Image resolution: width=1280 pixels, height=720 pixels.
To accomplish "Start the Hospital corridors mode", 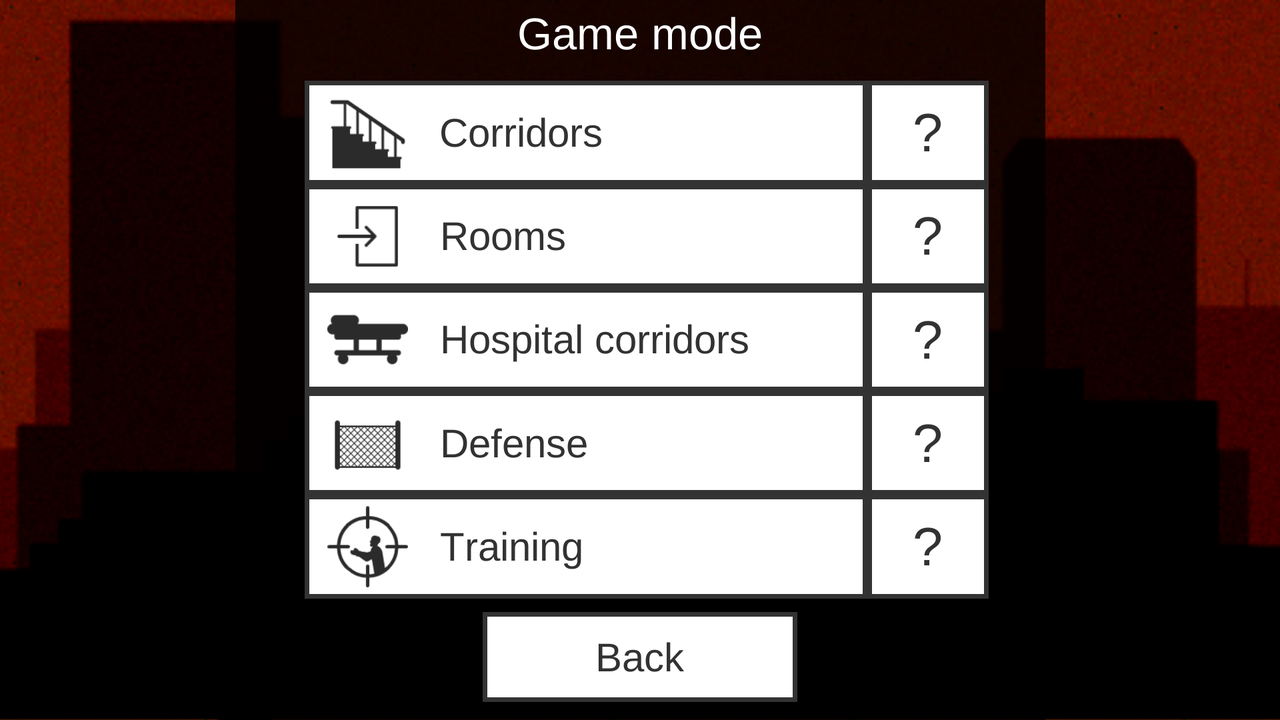I will [x=585, y=340].
